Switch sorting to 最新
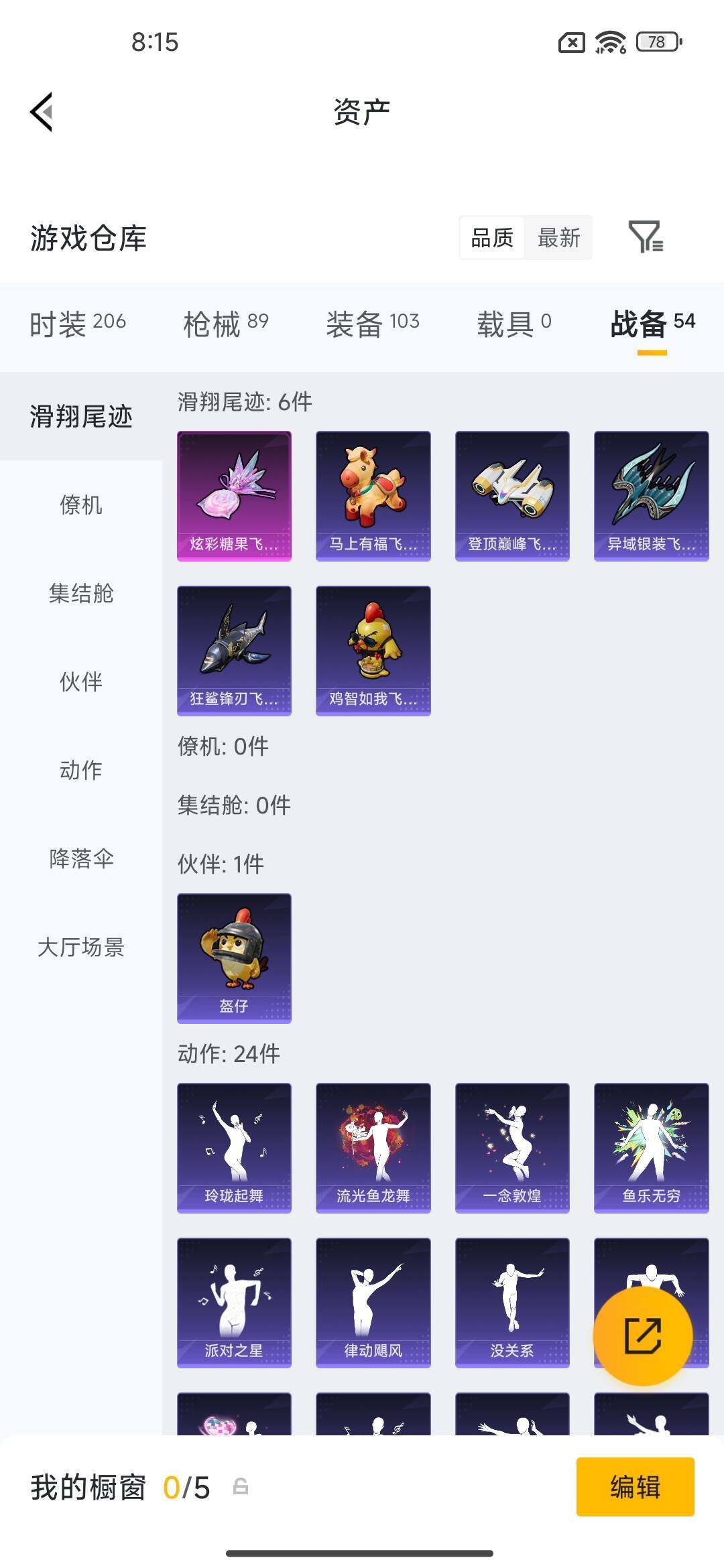 tap(558, 239)
